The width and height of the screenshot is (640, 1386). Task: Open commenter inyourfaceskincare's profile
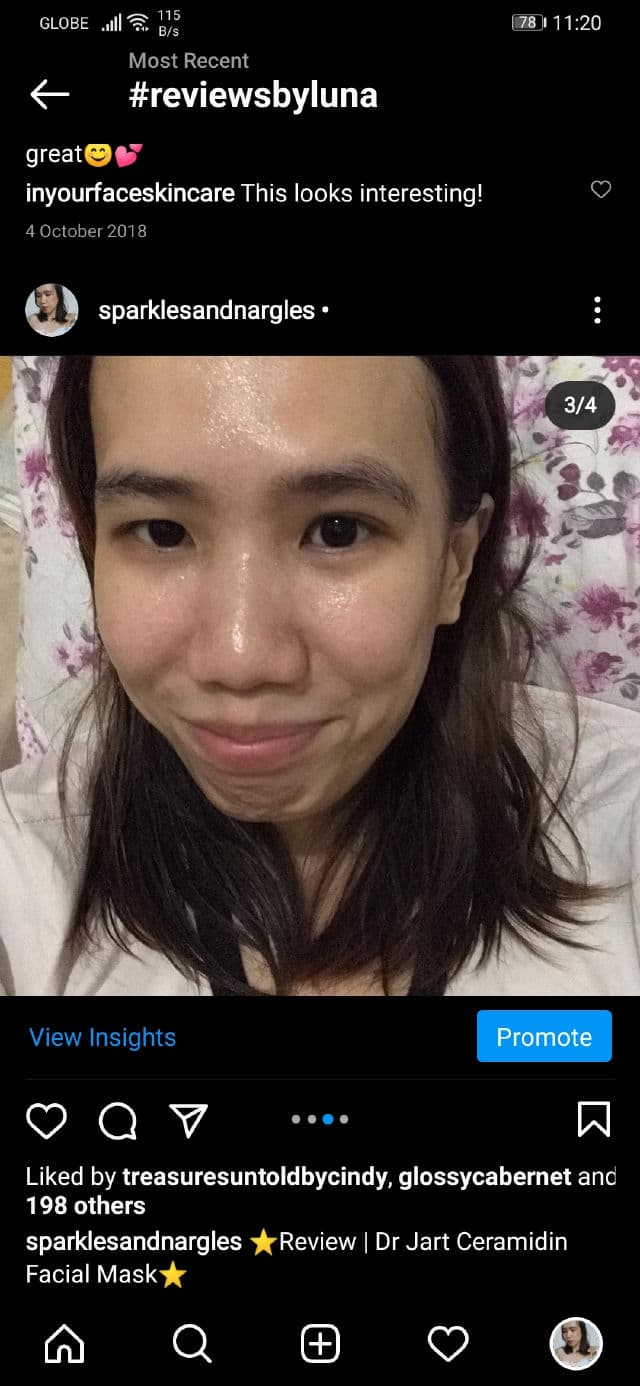pos(130,193)
